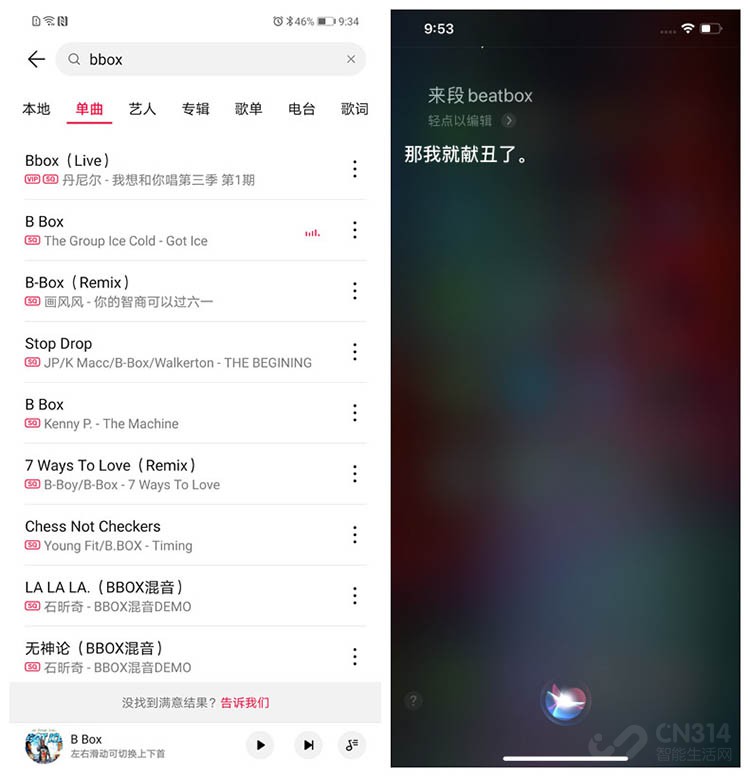
Task: Switch to the 歌单 tab
Action: 248,109
